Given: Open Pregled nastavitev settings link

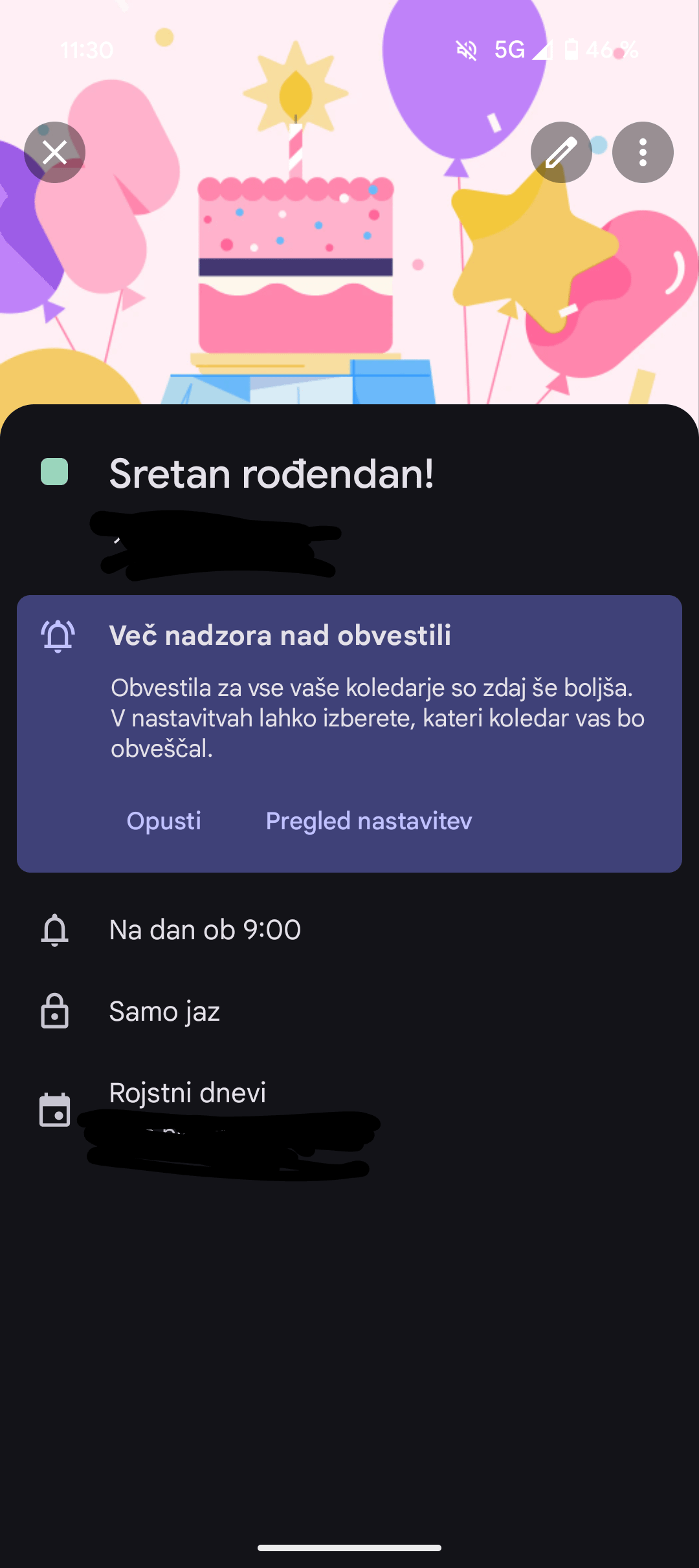Looking at the screenshot, I should (369, 821).
